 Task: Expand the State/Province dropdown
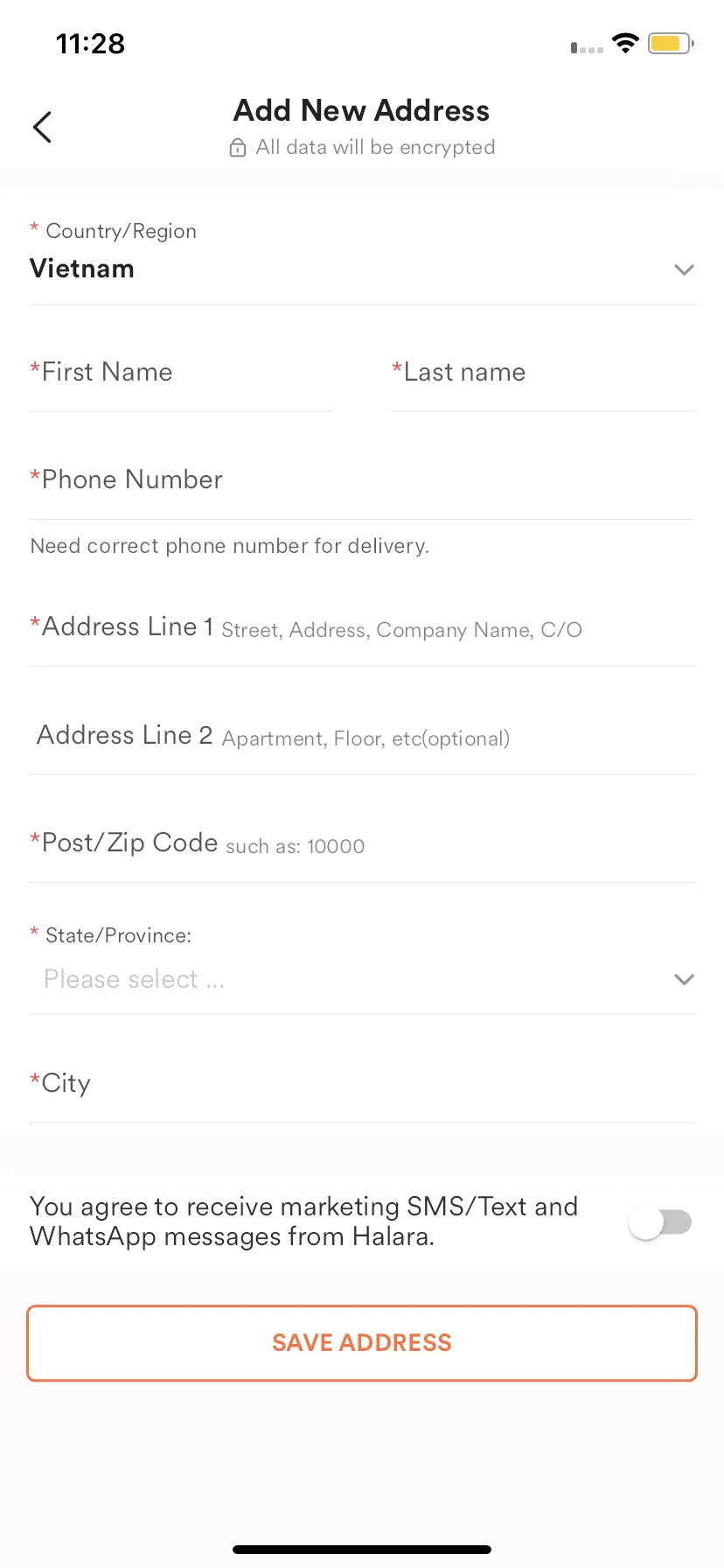pos(361,979)
